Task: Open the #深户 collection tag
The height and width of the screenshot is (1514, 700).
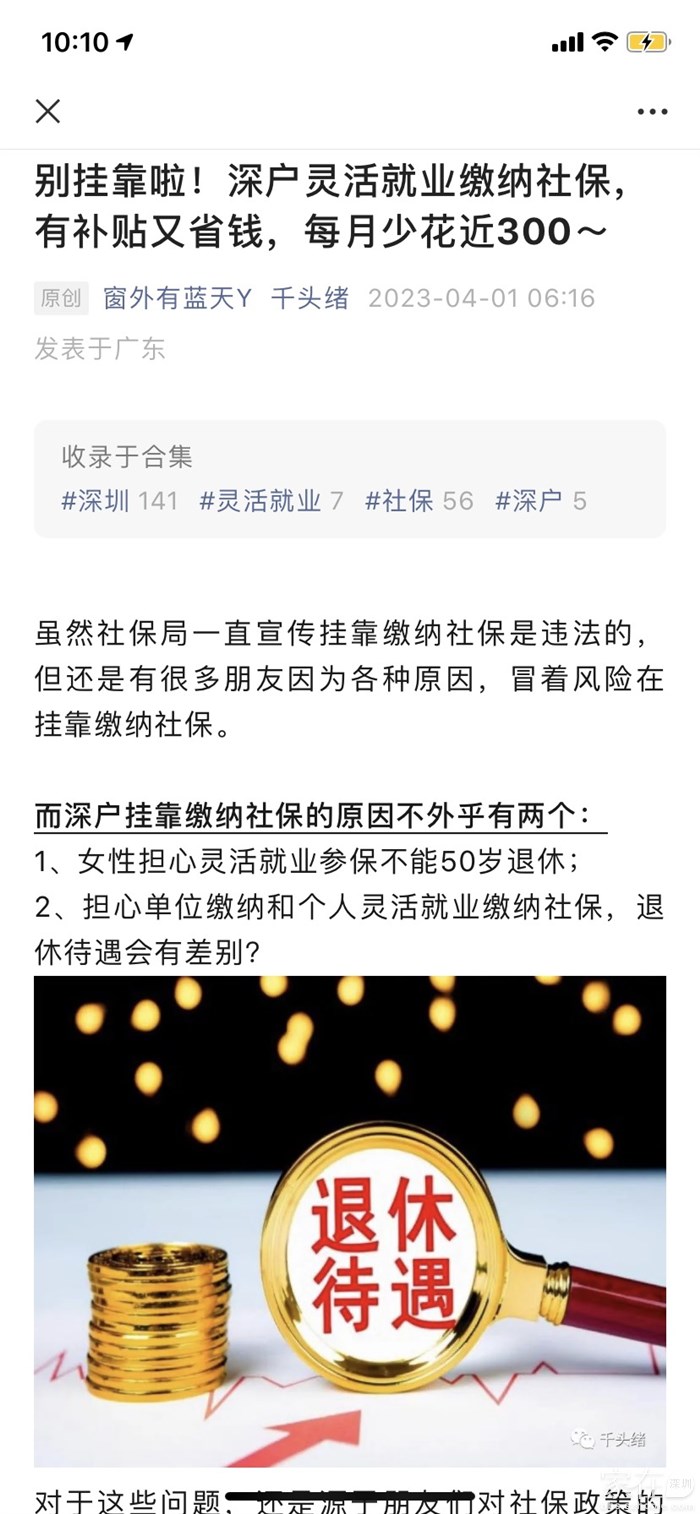Action: click(540, 501)
